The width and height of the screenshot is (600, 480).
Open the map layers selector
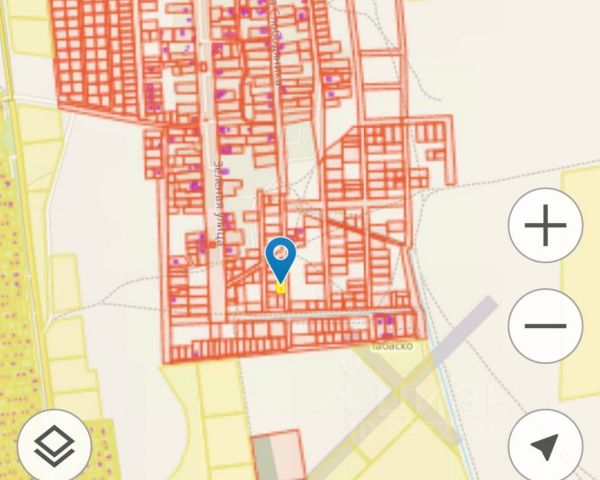click(54, 445)
